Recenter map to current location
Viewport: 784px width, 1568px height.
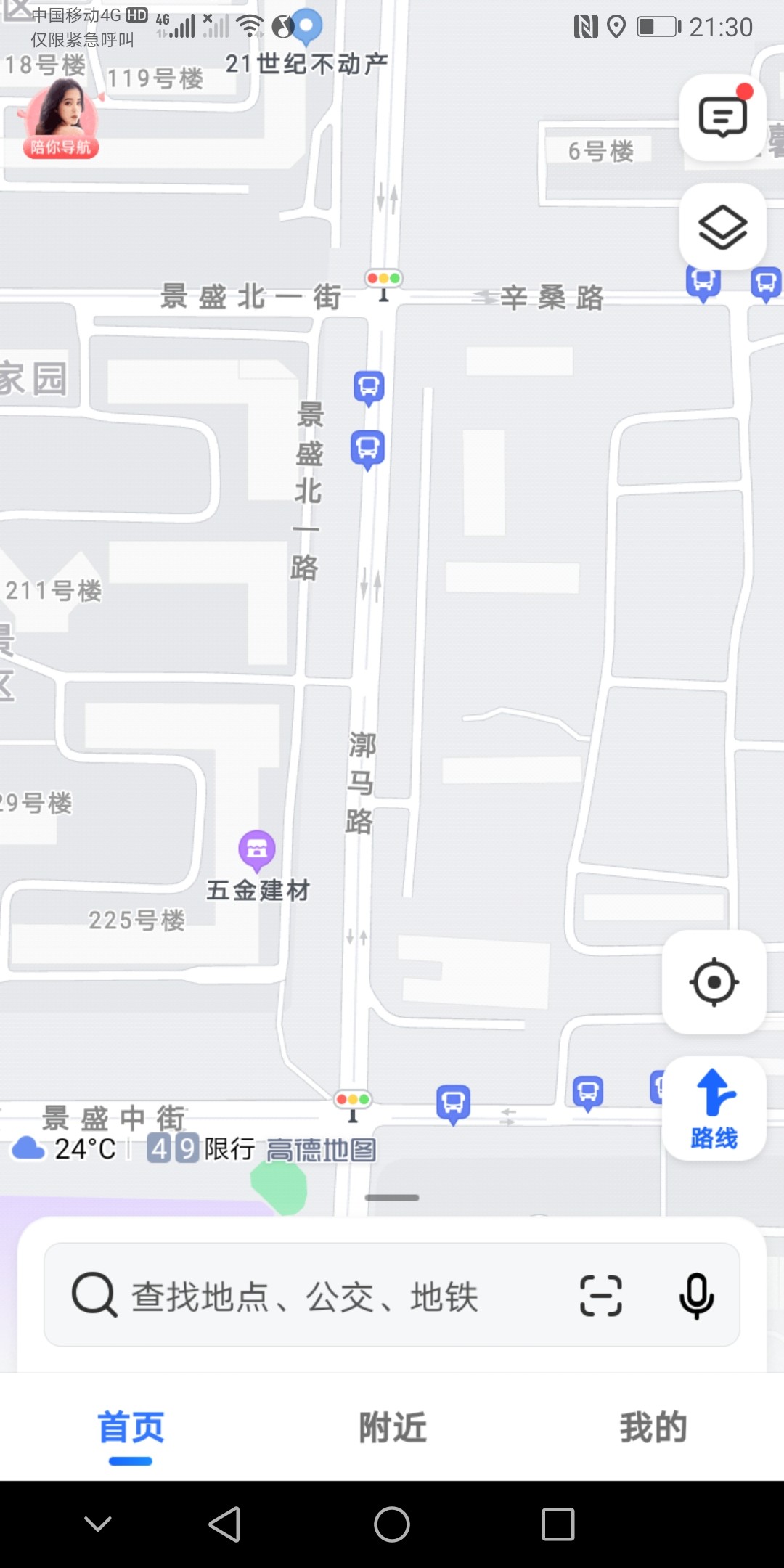tap(714, 982)
